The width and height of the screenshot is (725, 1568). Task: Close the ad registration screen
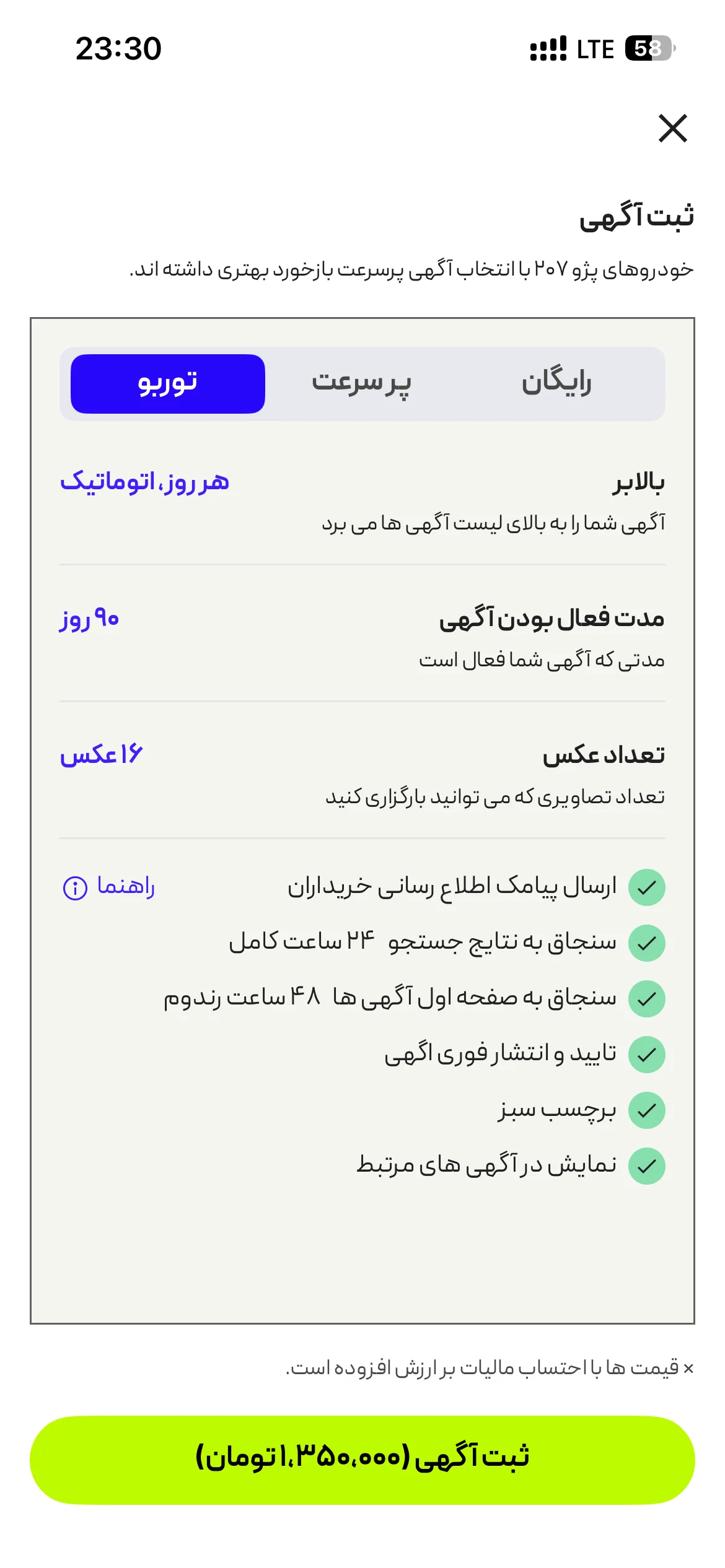(x=673, y=128)
